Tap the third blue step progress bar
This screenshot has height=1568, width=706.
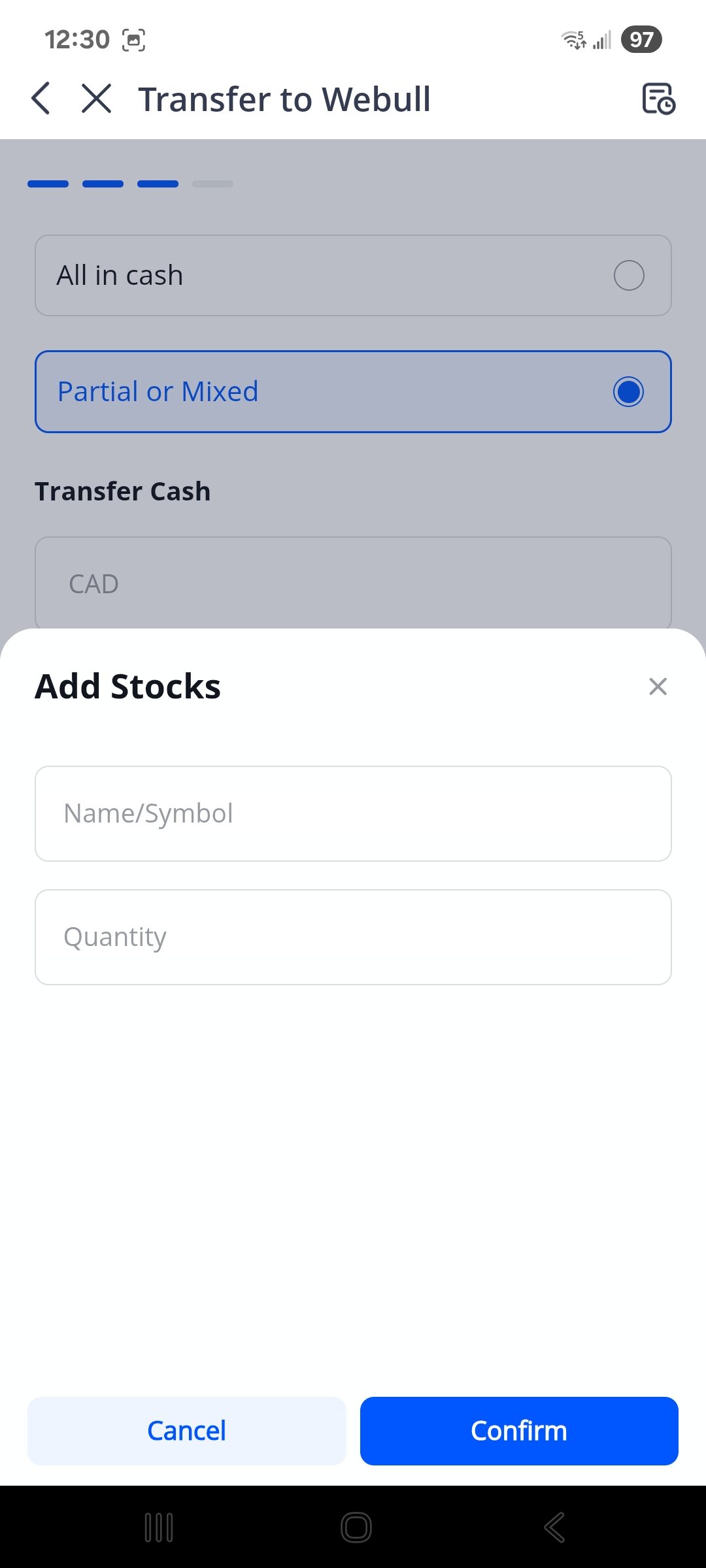[x=158, y=184]
